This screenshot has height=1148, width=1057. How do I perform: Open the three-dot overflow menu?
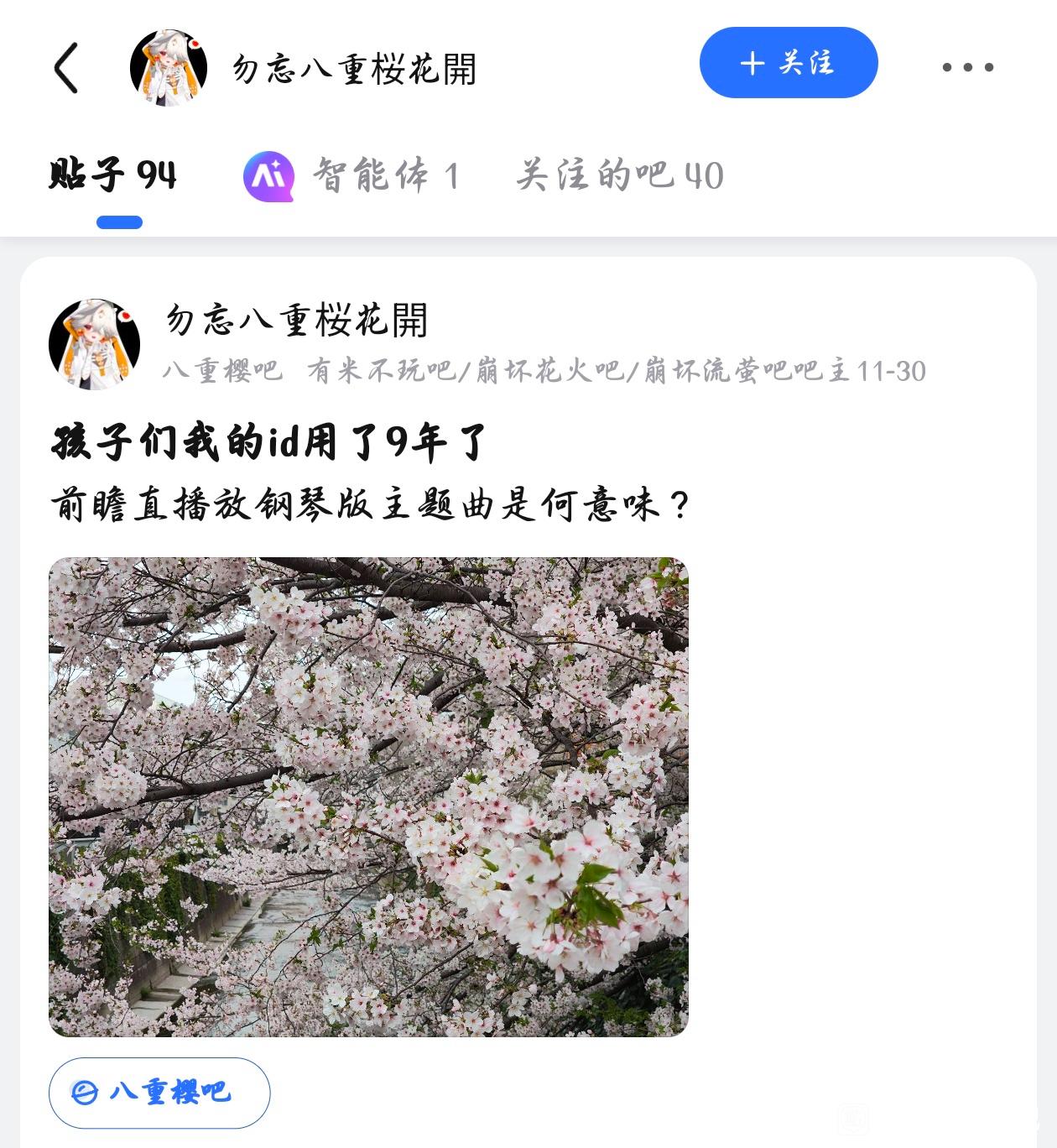(967, 67)
